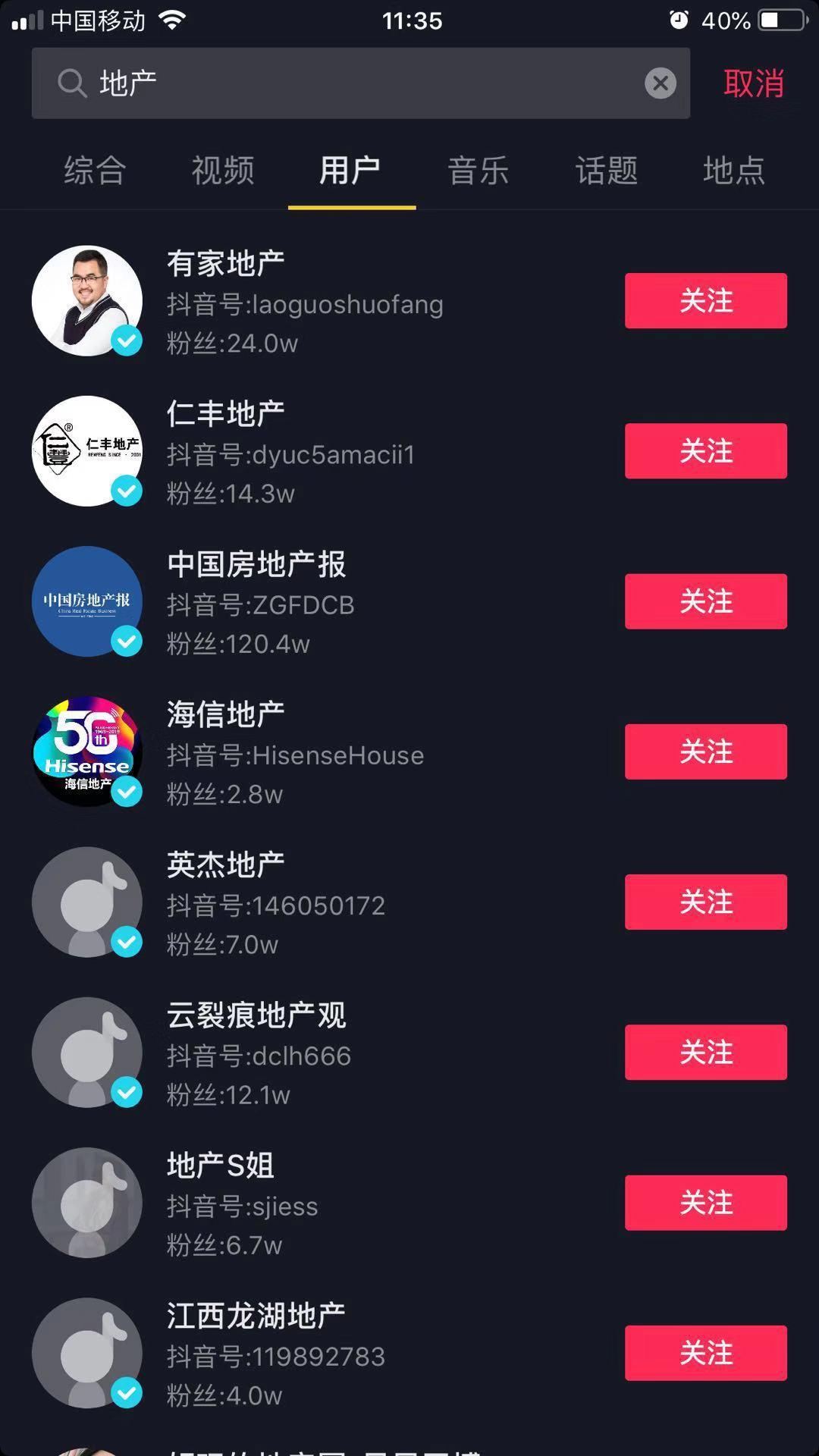
Task: Select the 音乐 tab
Action: tap(478, 170)
